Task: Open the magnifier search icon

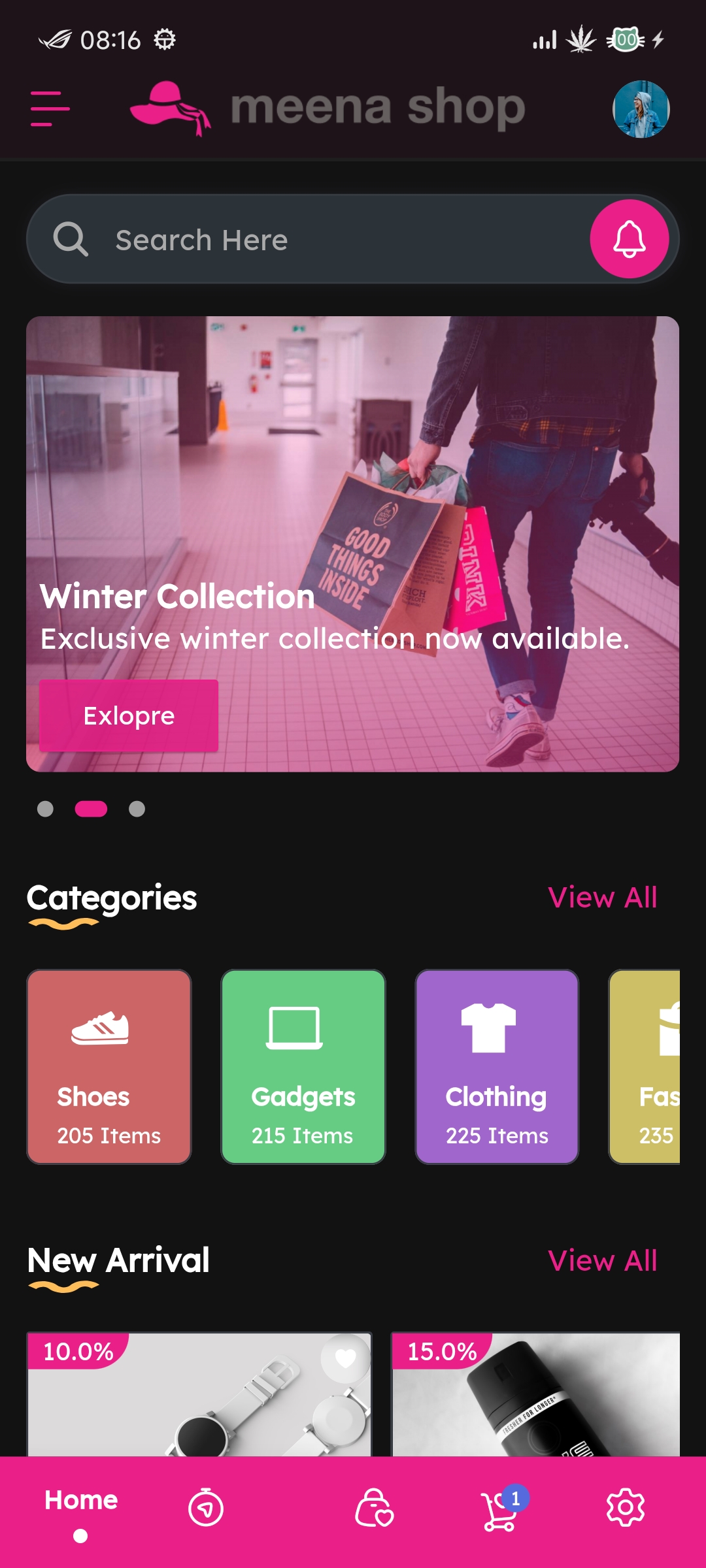Action: (x=70, y=238)
